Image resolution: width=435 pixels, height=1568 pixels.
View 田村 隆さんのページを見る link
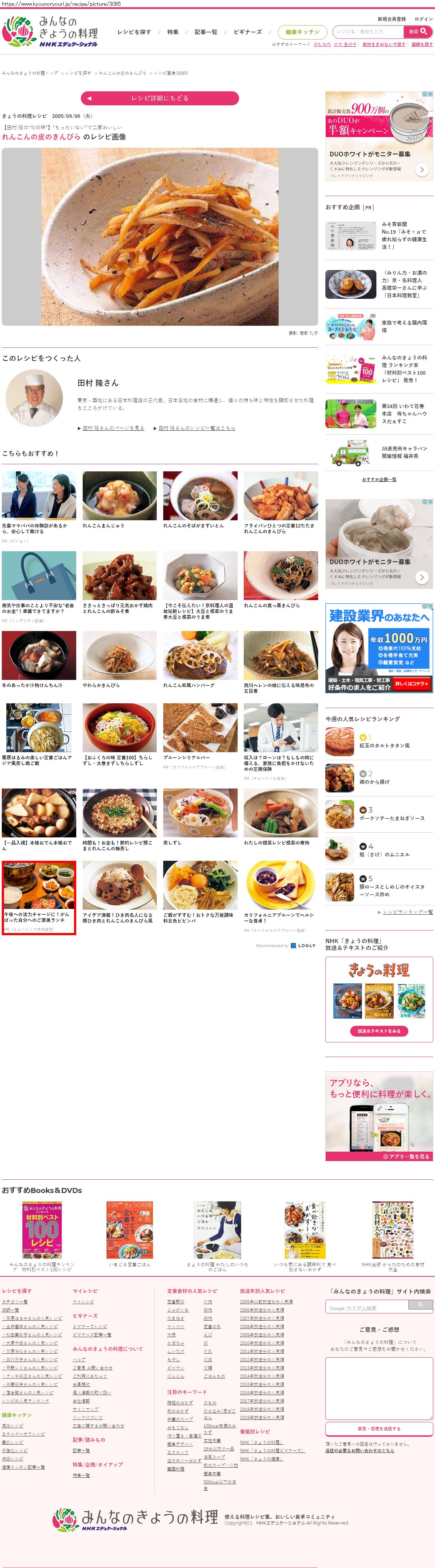(113, 428)
